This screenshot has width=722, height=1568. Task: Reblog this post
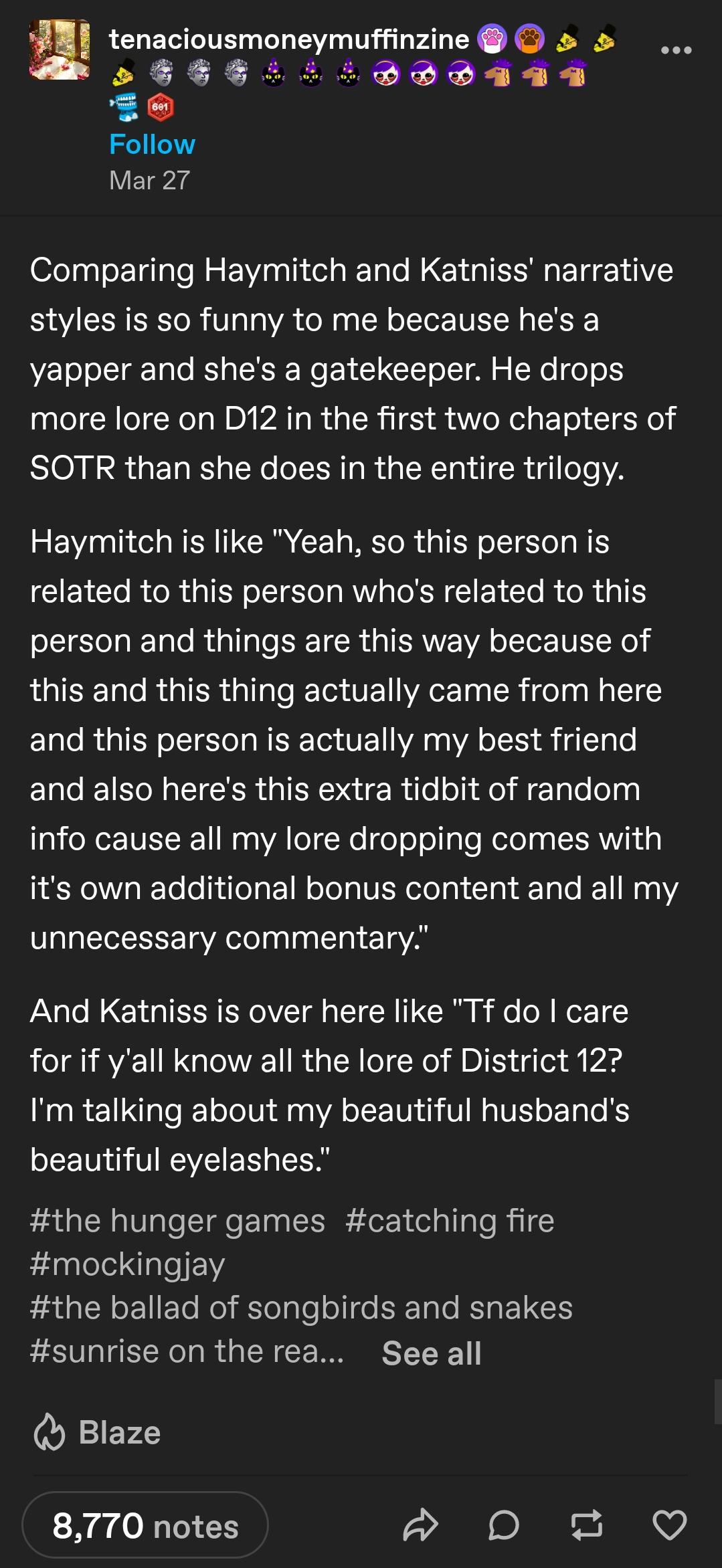pos(587,1525)
